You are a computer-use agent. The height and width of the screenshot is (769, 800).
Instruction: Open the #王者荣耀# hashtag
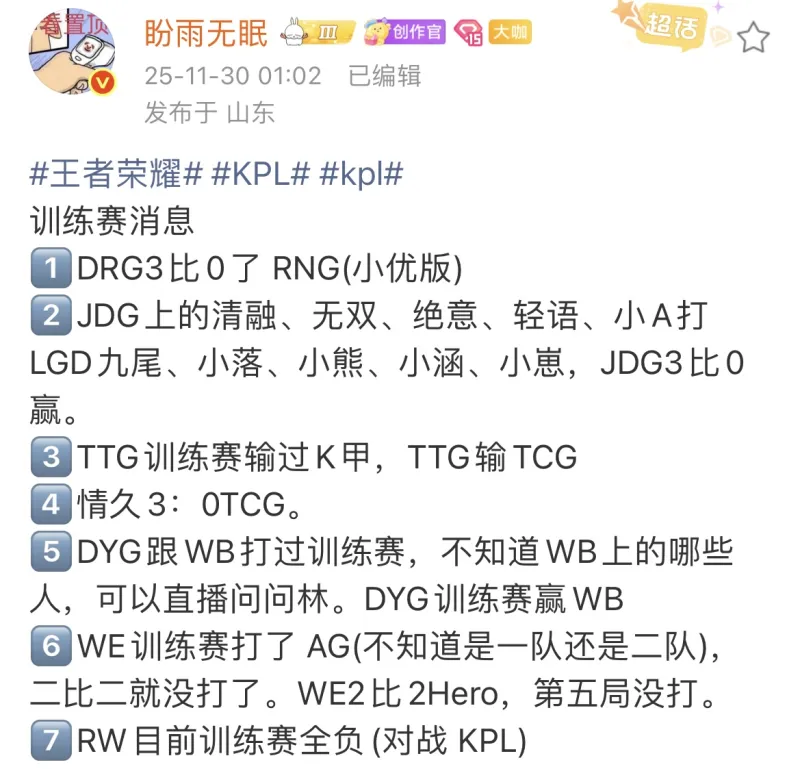118,173
